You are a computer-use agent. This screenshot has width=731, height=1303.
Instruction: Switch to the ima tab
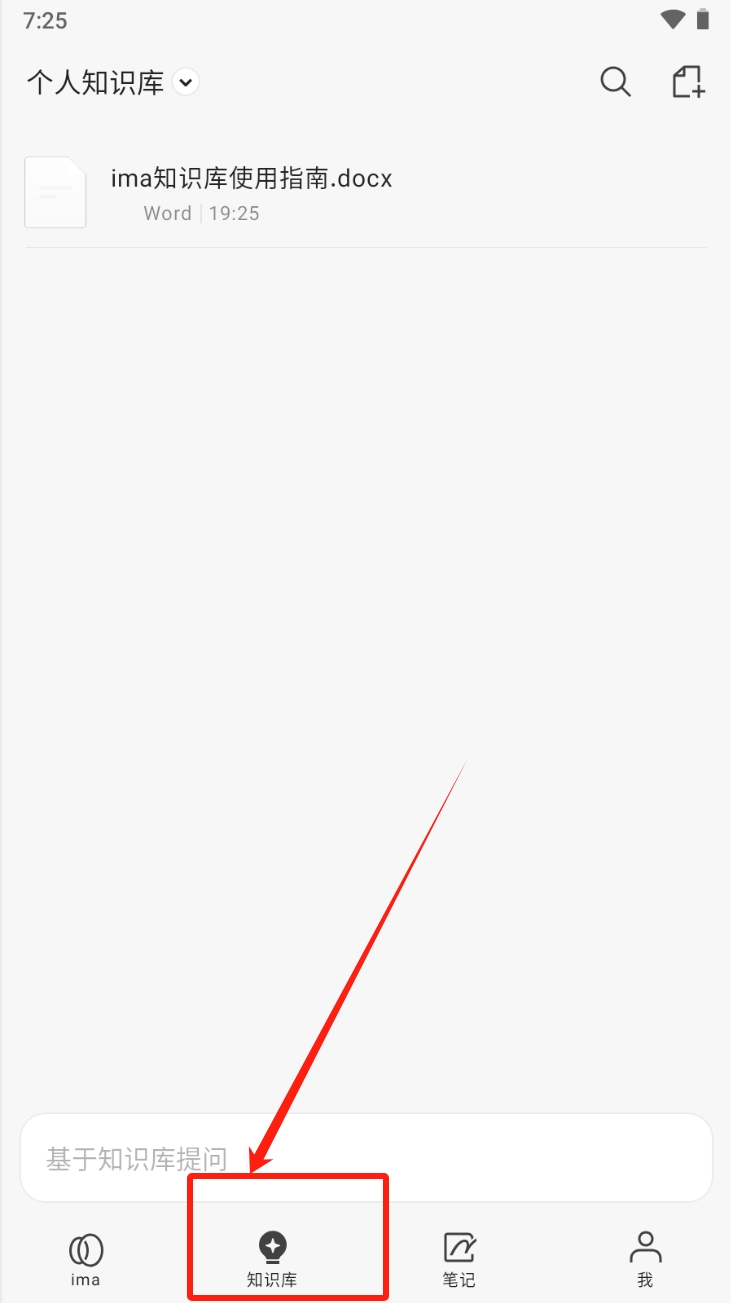(86, 1259)
